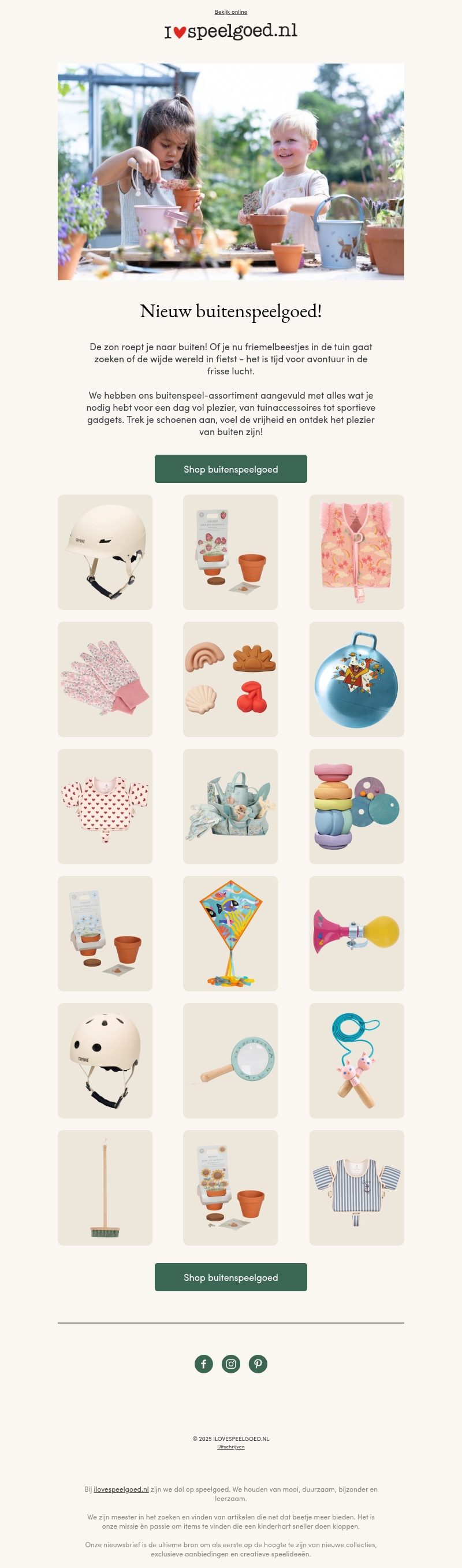Open the colorful fish kite product
Viewport: 462px width, 1568px height.
(230, 934)
